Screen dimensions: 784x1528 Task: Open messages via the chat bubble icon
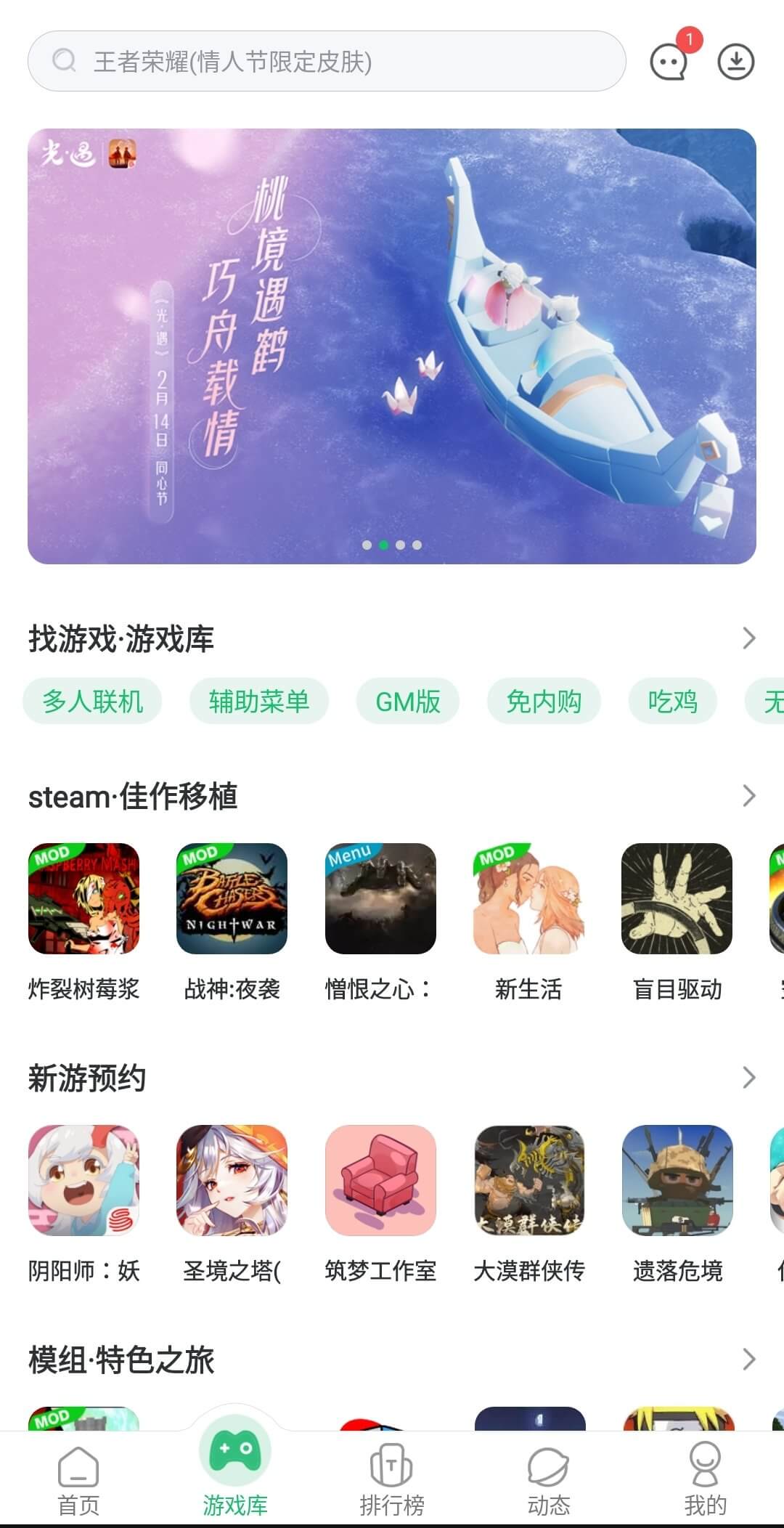click(x=667, y=62)
